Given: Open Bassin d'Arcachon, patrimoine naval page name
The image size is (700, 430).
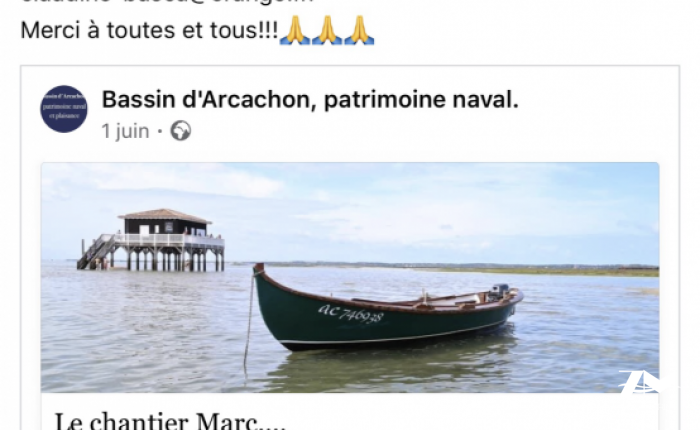Looking at the screenshot, I should coord(310,100).
